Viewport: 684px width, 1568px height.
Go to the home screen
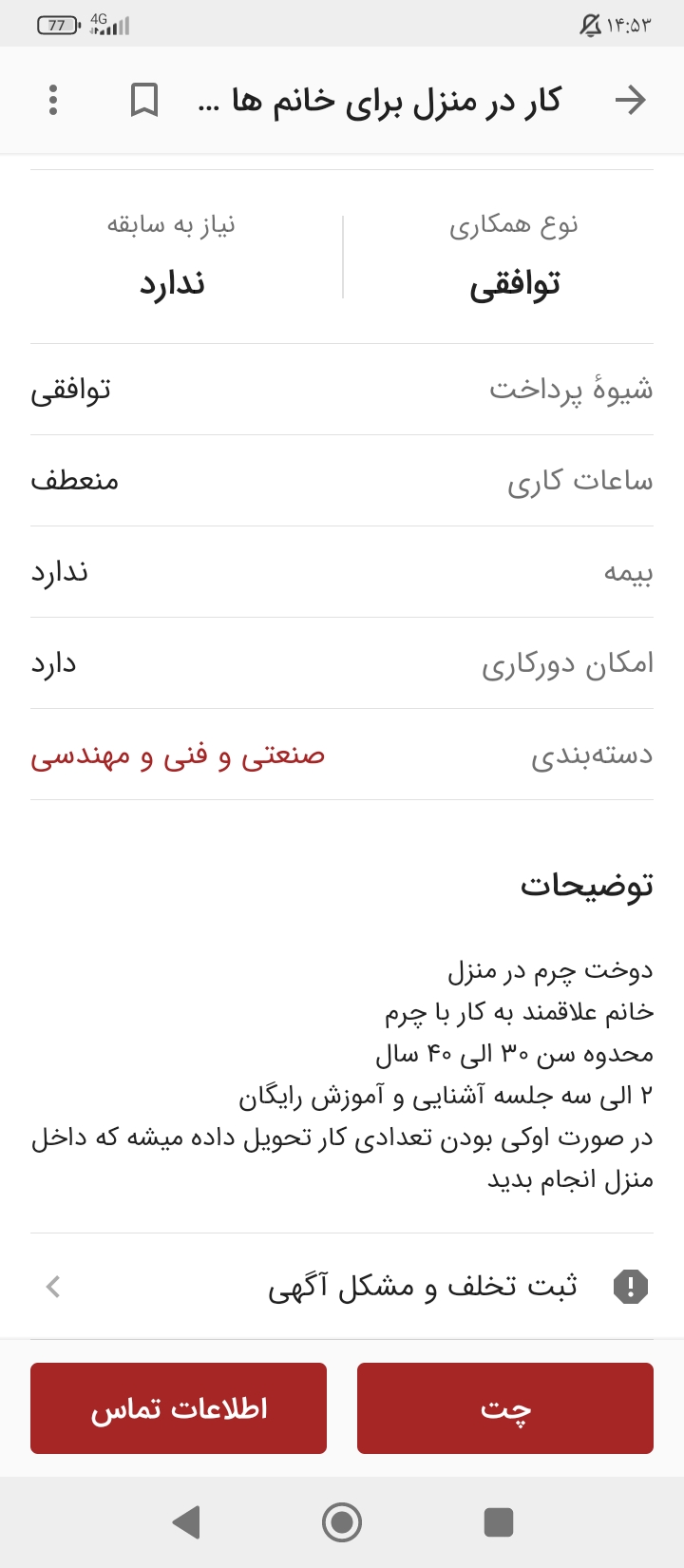[x=342, y=1522]
